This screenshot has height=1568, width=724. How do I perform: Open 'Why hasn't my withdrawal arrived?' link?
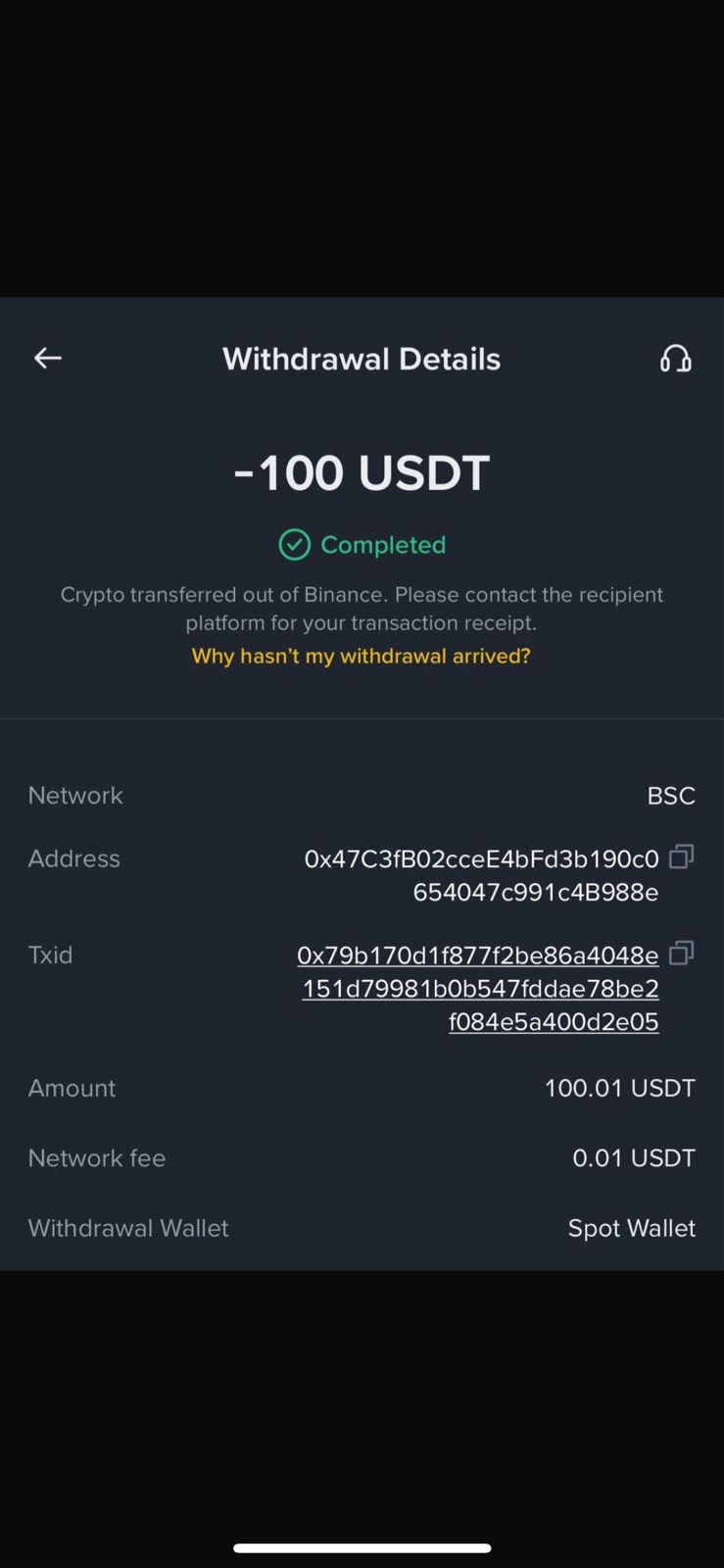click(x=361, y=656)
